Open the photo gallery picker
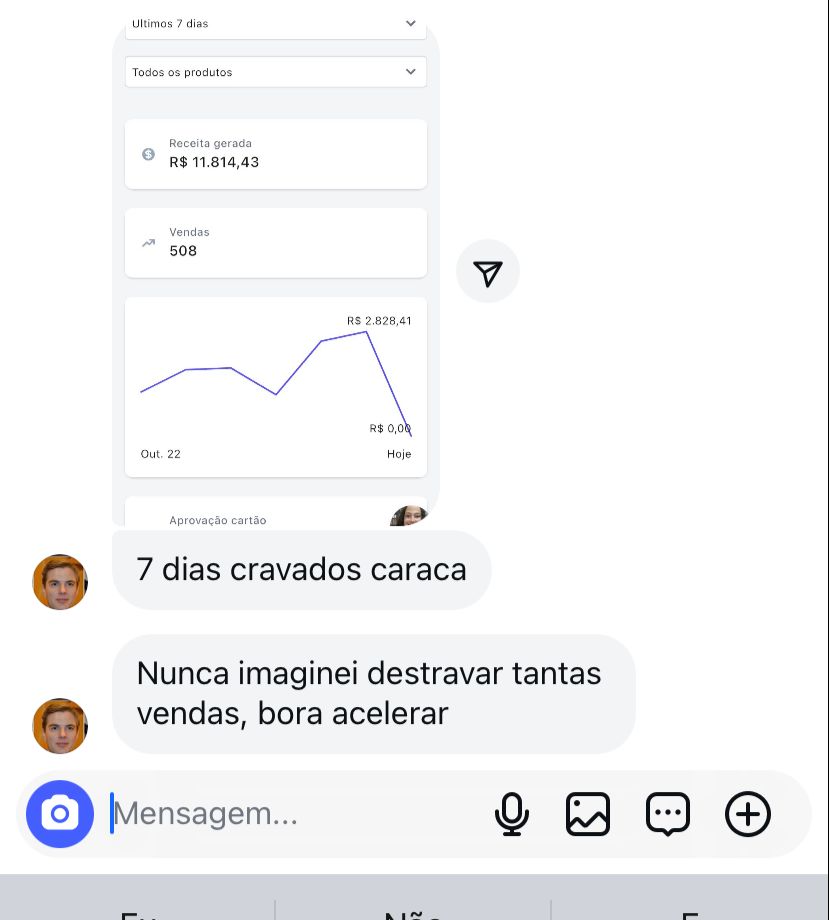The height and width of the screenshot is (920, 829). (x=588, y=814)
